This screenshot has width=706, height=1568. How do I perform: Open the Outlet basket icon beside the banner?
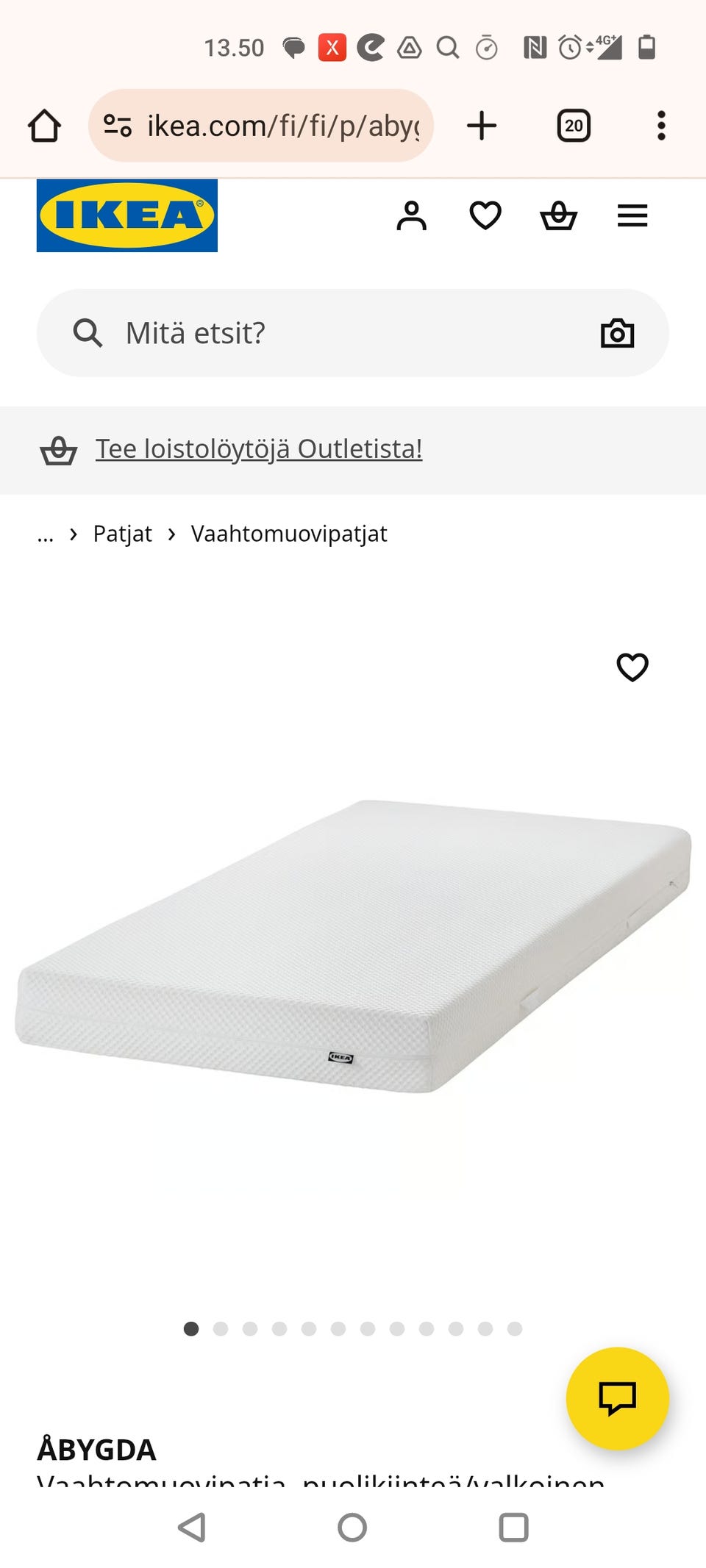(x=59, y=449)
